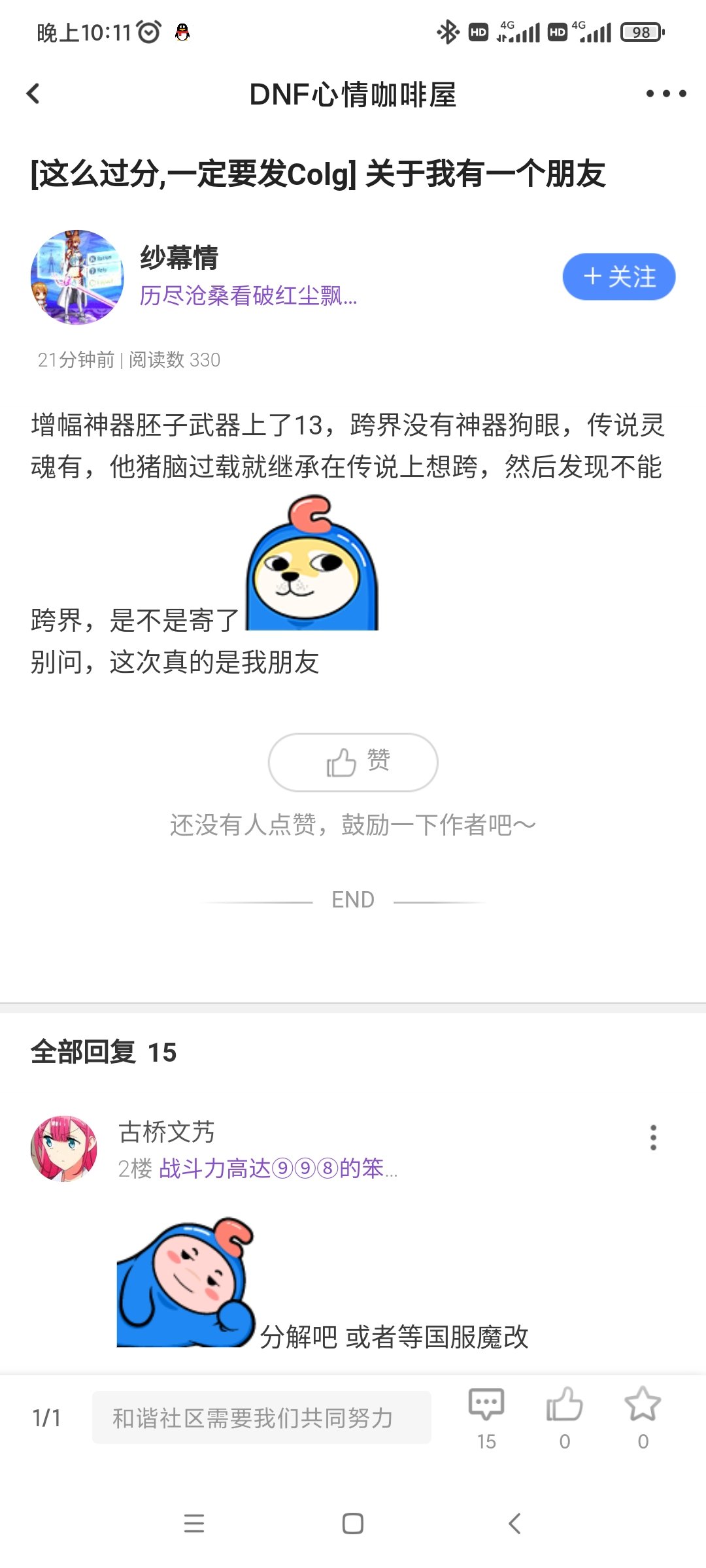The image size is (706, 1568).
Task: Open recent apps from the navigation bar
Action: 194,1524
